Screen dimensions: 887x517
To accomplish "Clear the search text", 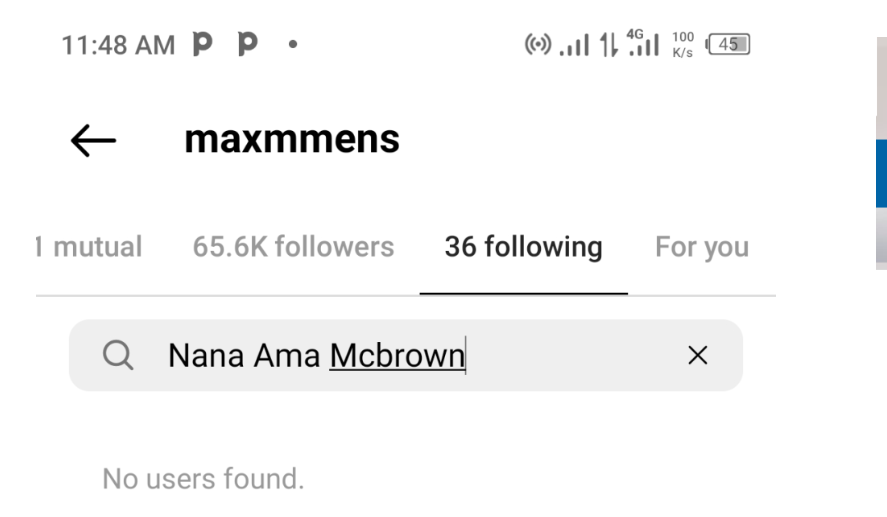I will tap(698, 356).
